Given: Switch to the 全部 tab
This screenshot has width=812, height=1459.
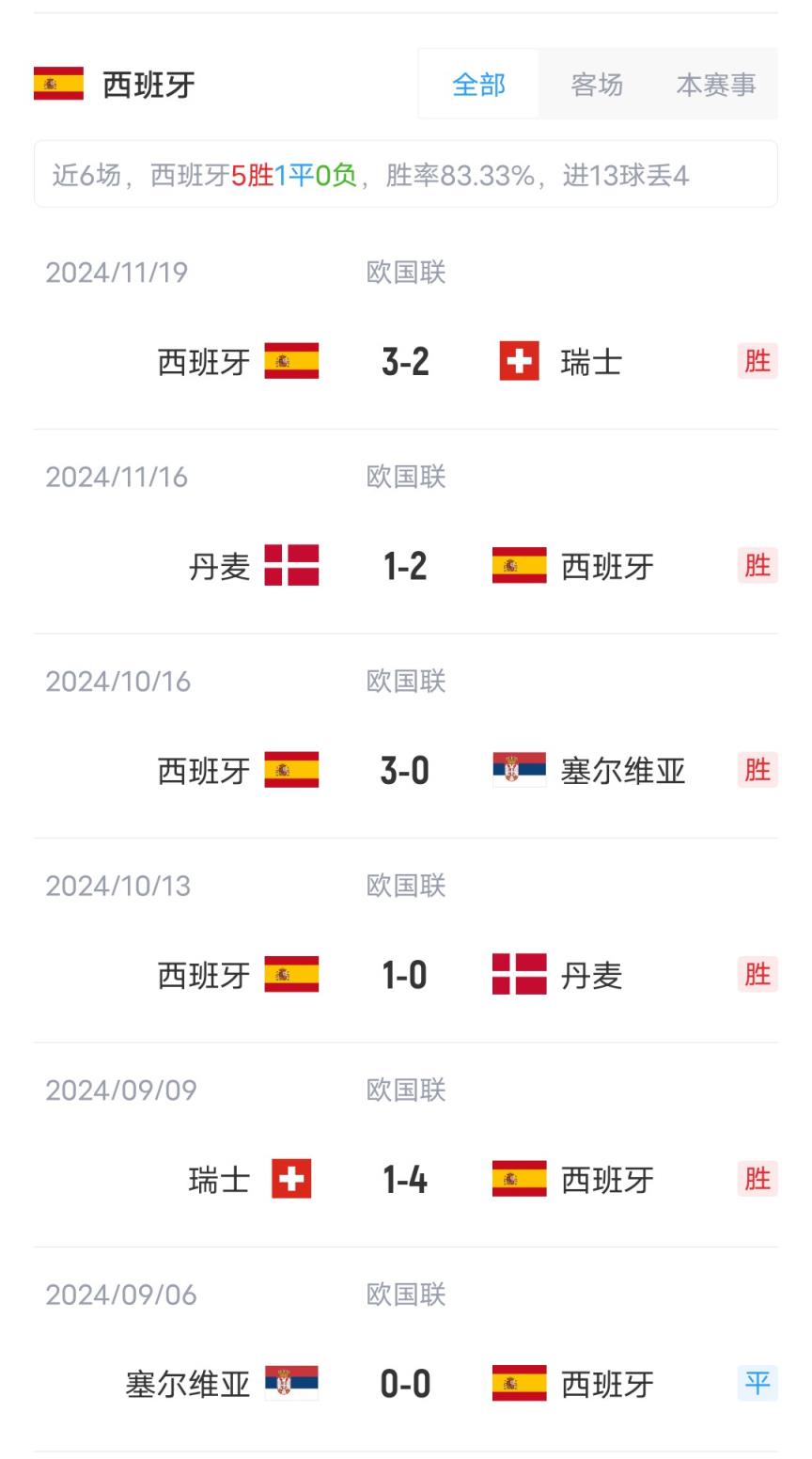Looking at the screenshot, I should pos(478,85).
